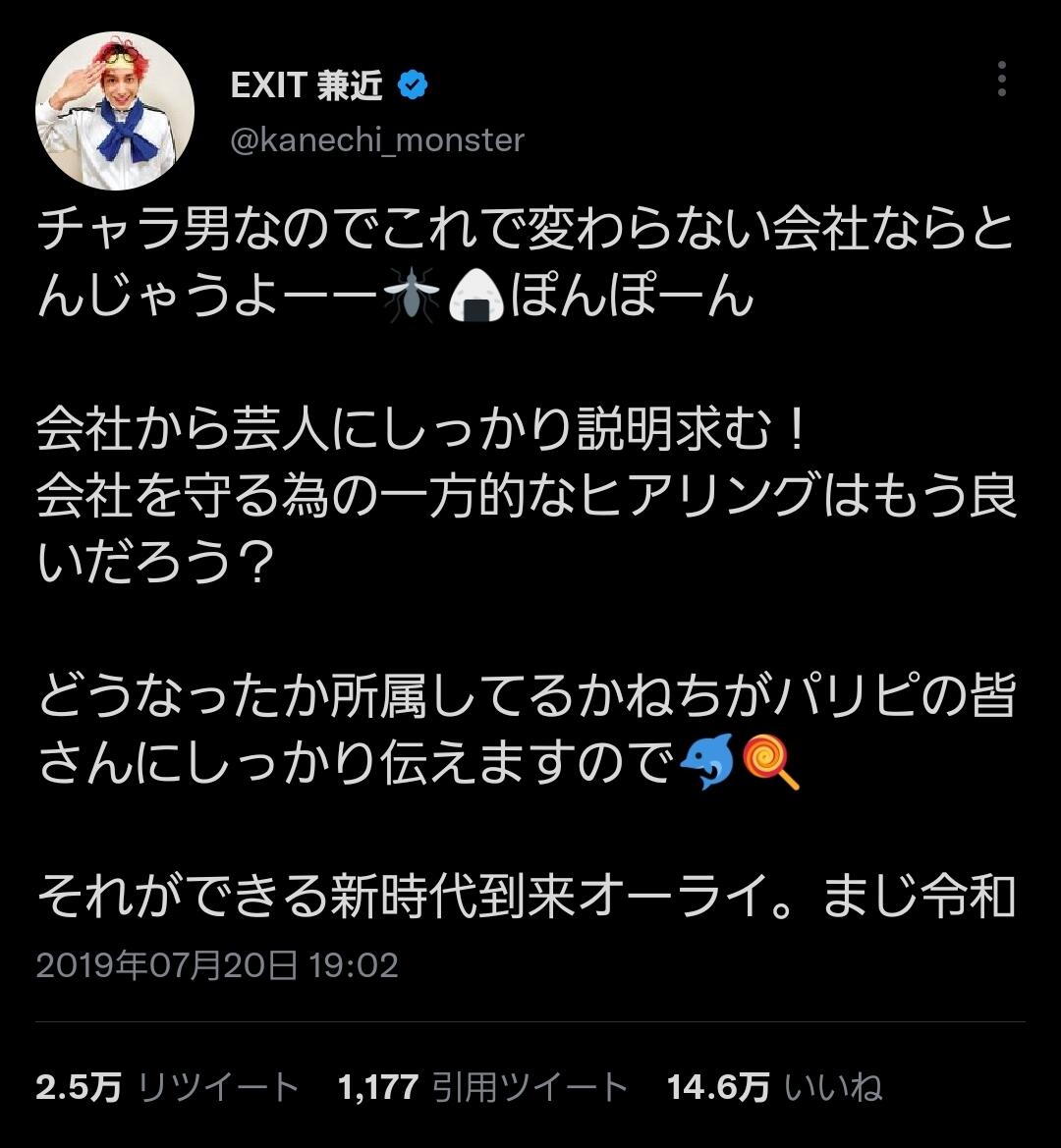Open the three-dot overflow menu on the tweet
The width and height of the screenshot is (1061, 1148).
1002,80
